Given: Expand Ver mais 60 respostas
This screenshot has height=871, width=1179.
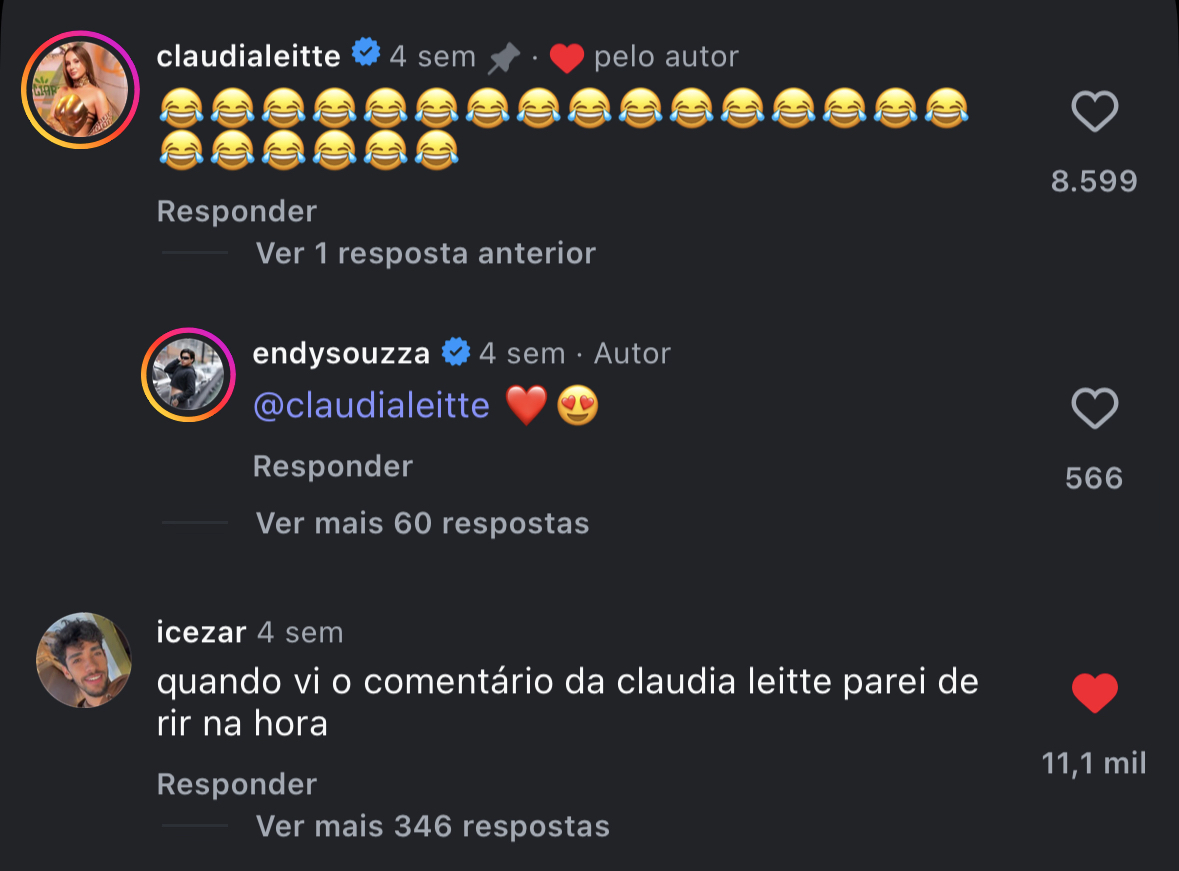Looking at the screenshot, I should click(x=422, y=523).
